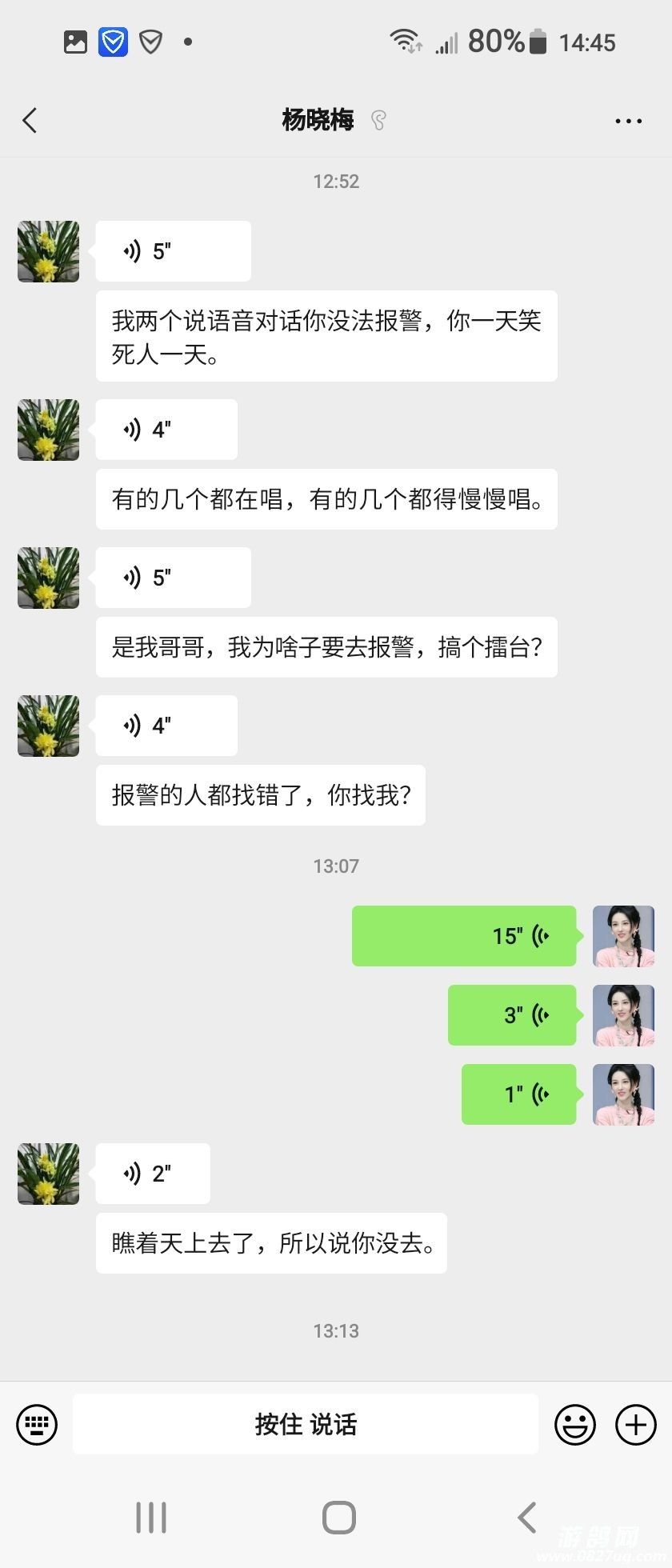Go back to the chat list
The image size is (672, 1568).
pyautogui.click(x=30, y=121)
